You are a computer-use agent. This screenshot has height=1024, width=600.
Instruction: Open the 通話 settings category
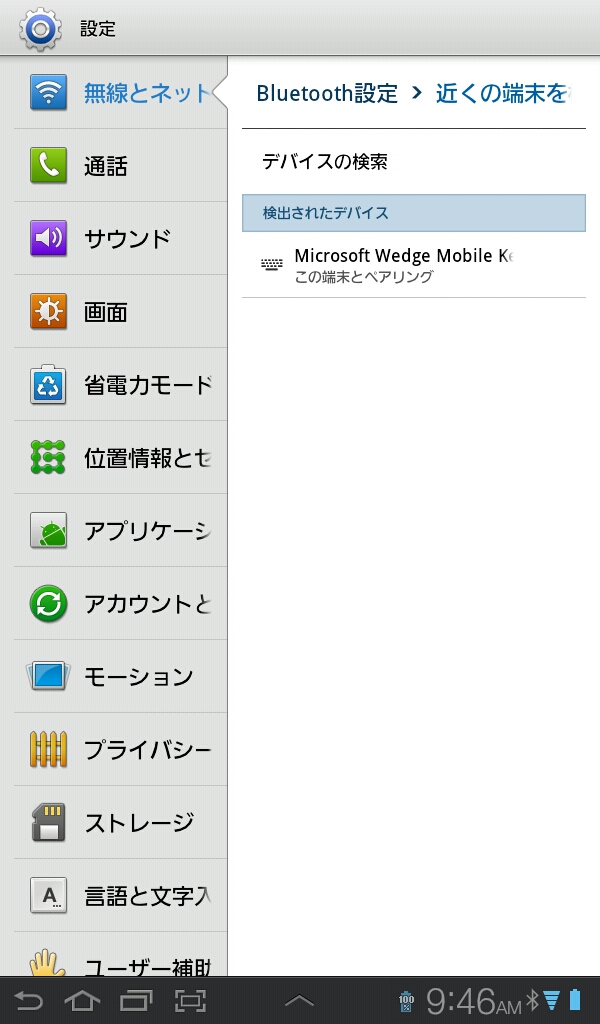(x=120, y=166)
